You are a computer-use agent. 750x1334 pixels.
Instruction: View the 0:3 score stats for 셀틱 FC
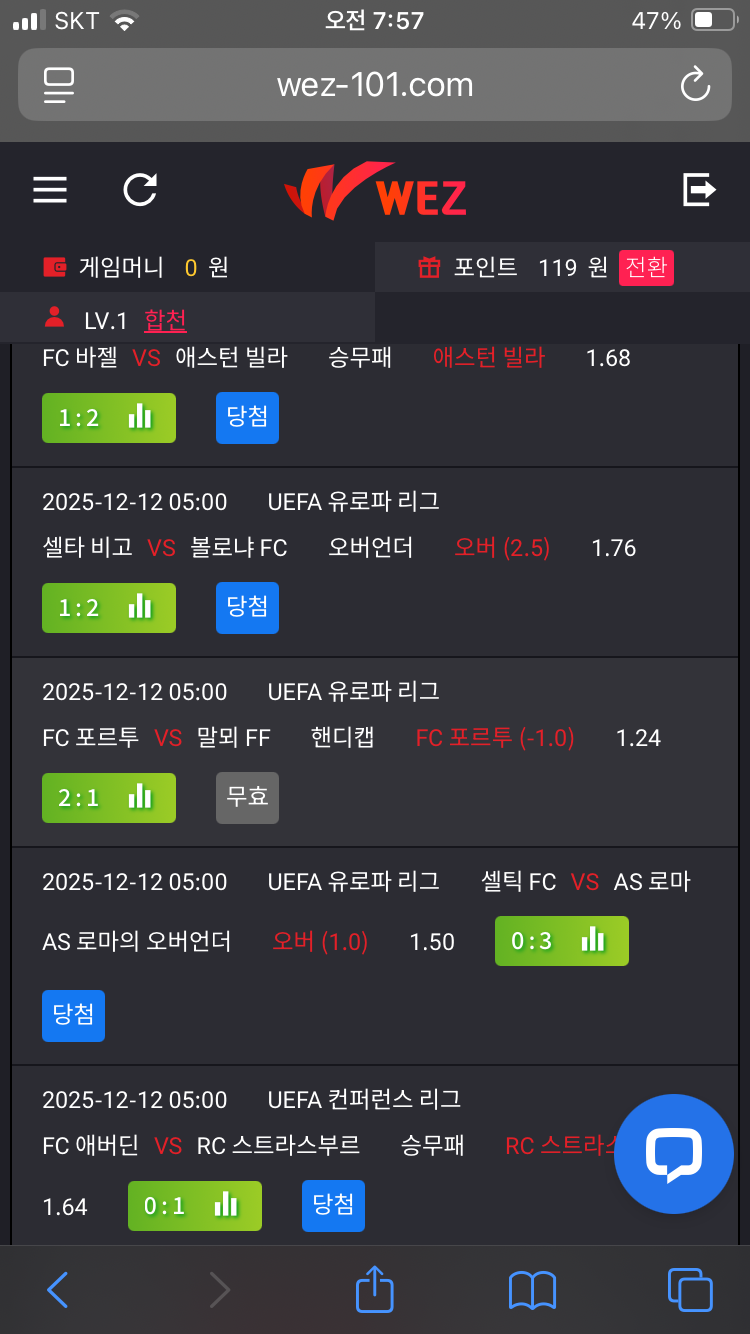click(x=562, y=941)
